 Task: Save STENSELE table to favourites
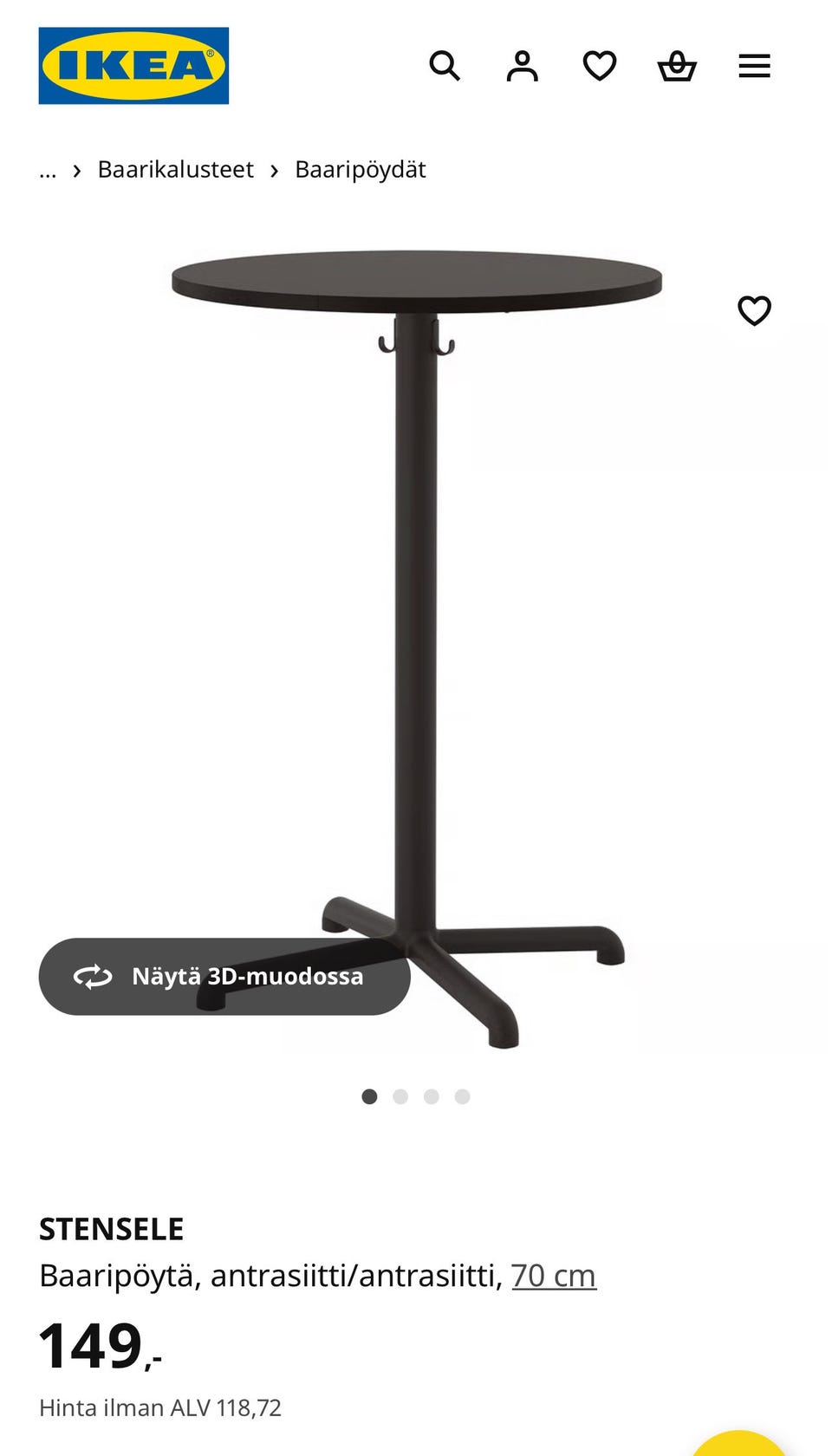[754, 310]
